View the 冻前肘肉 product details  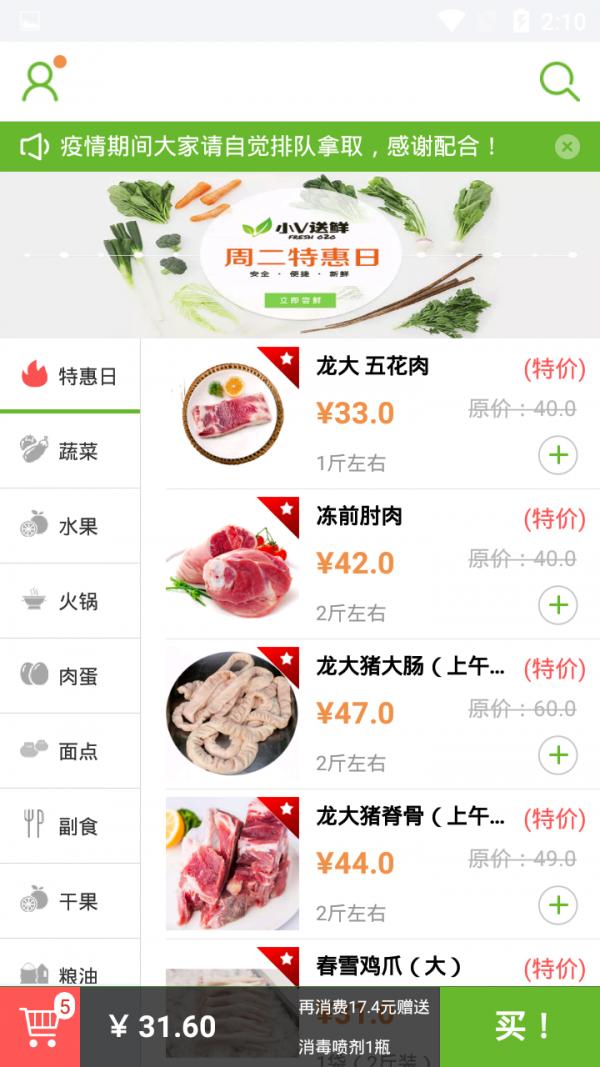(x=360, y=516)
